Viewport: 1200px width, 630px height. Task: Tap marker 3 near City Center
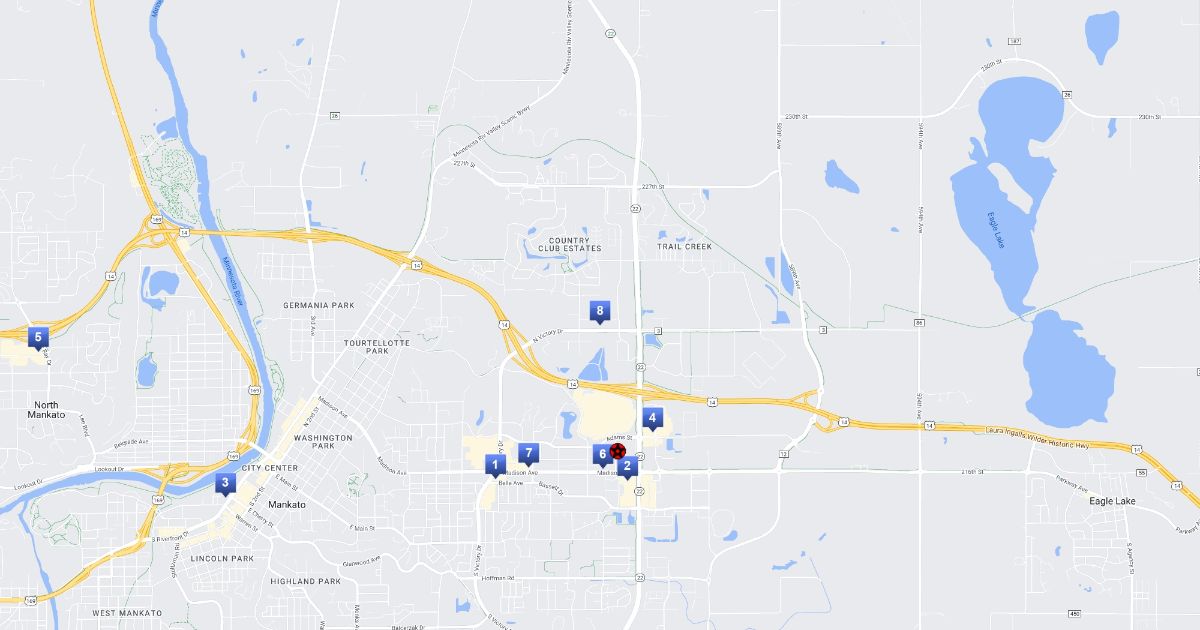(225, 484)
